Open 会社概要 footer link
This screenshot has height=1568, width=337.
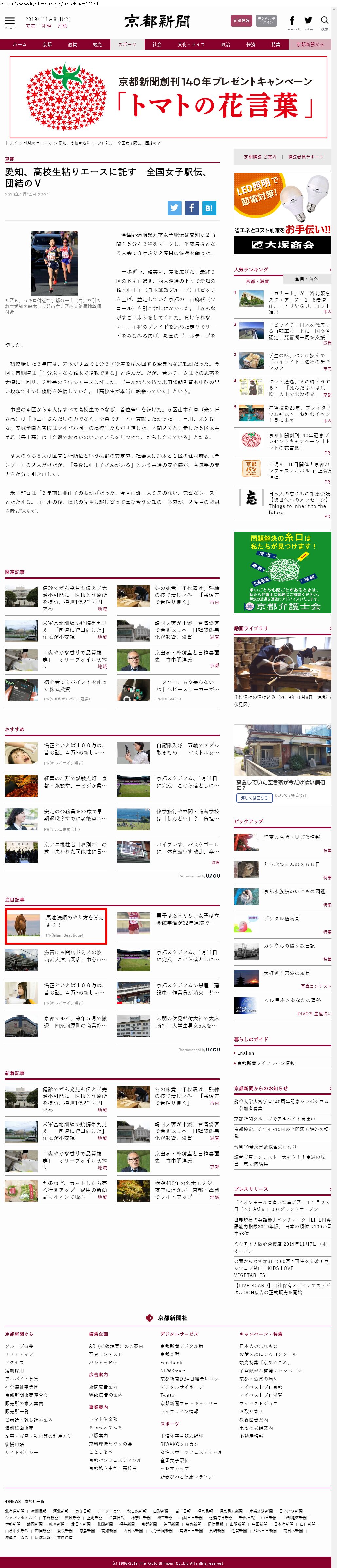tap(19, 1346)
